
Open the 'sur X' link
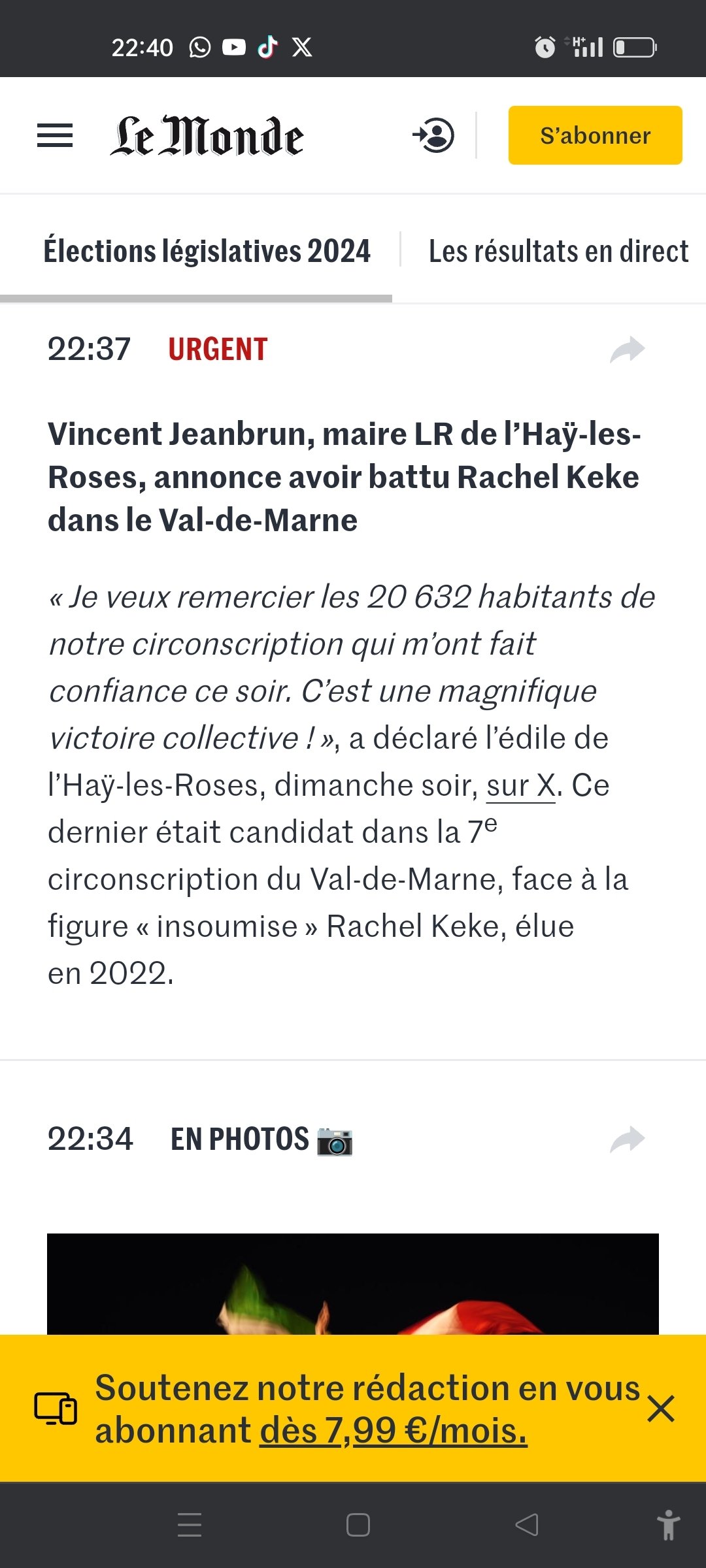[x=520, y=785]
